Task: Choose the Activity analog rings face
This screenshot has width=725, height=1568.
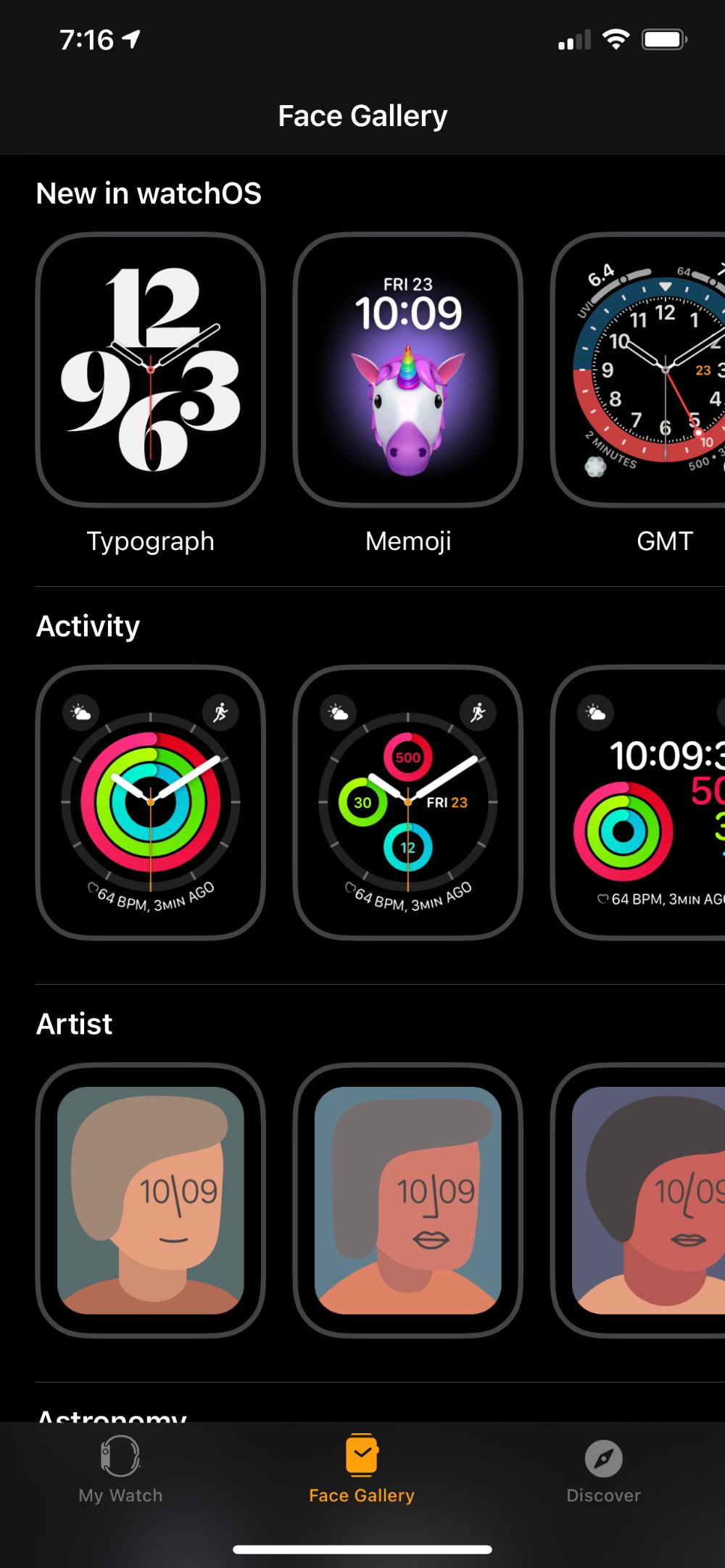Action: tap(151, 802)
